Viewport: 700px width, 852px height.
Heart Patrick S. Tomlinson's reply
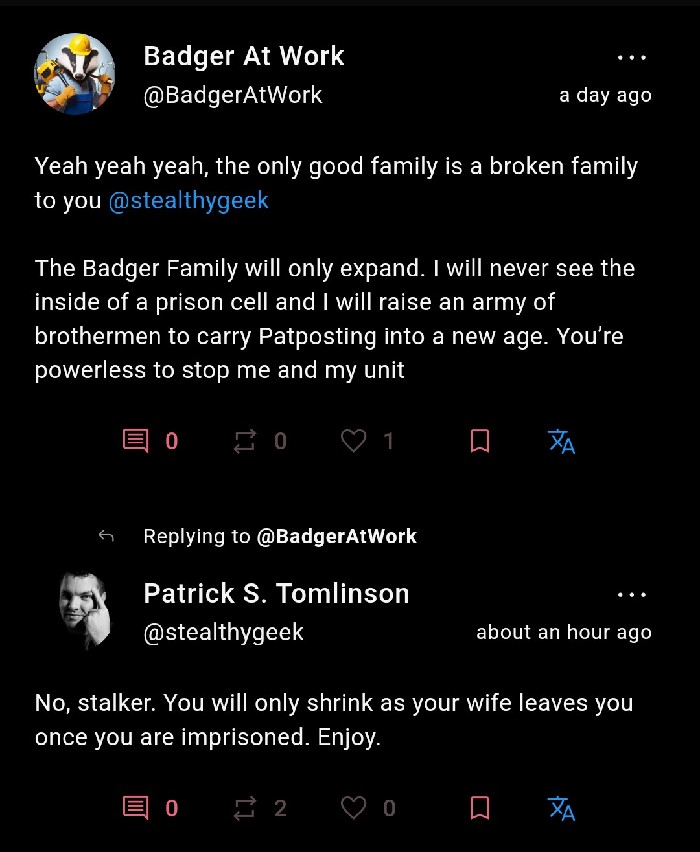pos(354,808)
